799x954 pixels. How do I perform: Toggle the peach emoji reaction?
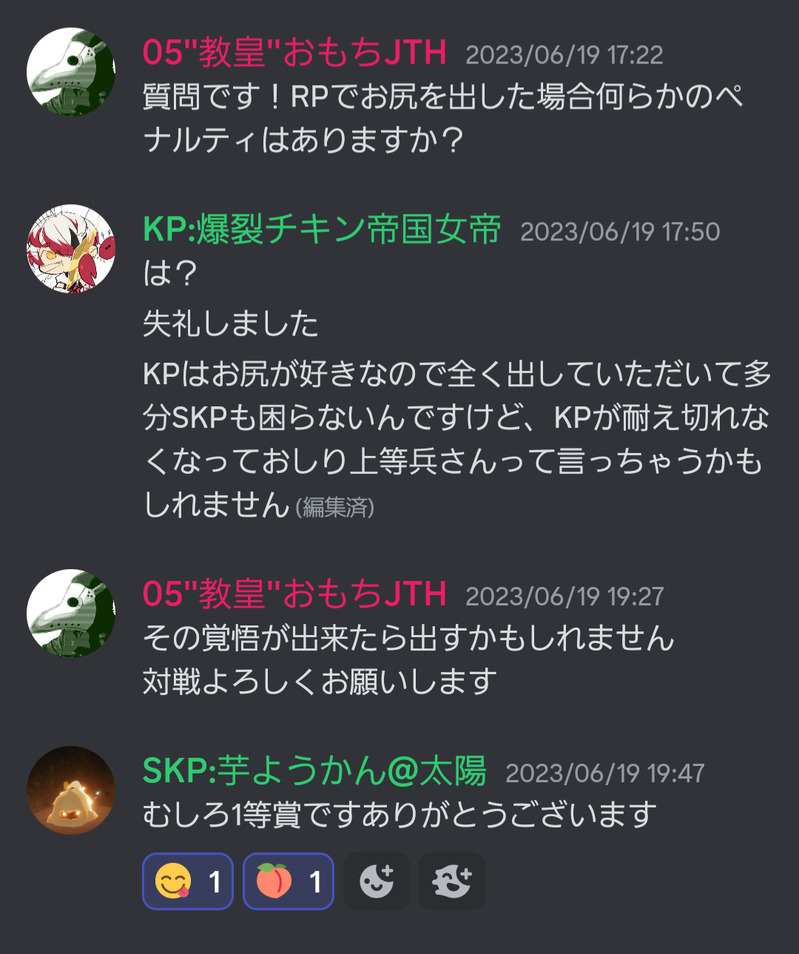click(288, 881)
